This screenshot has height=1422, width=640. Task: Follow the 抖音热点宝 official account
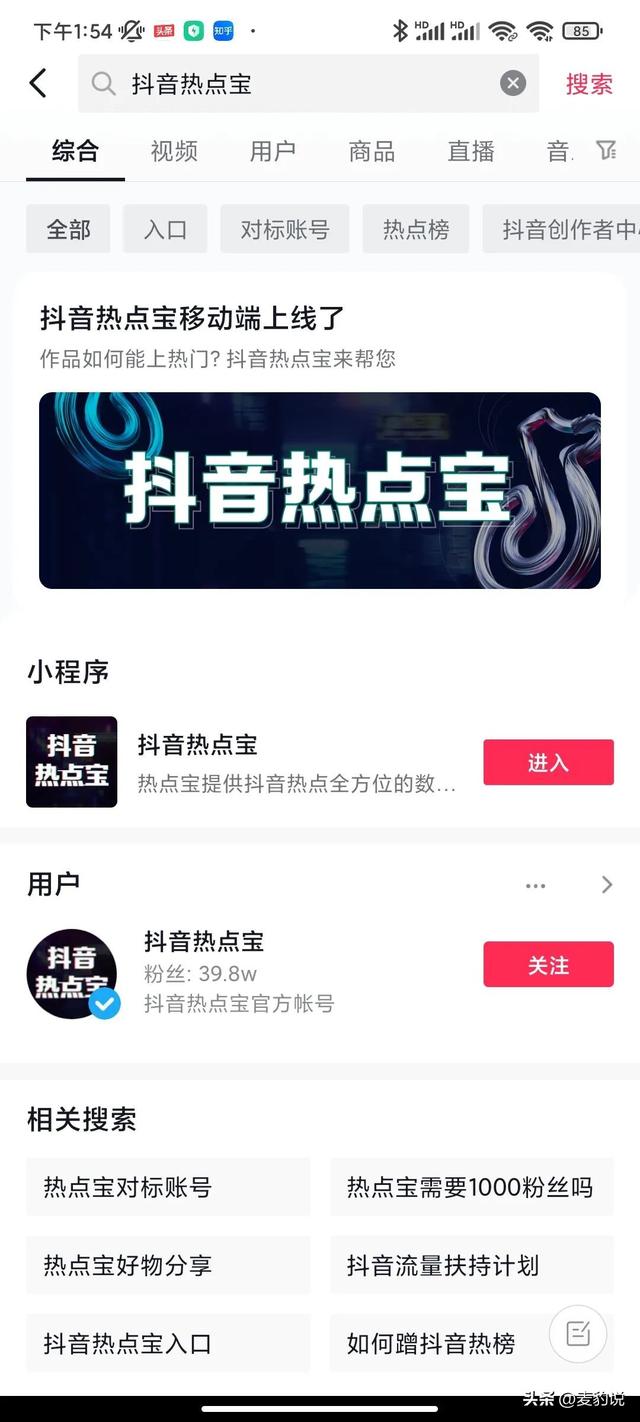(548, 965)
